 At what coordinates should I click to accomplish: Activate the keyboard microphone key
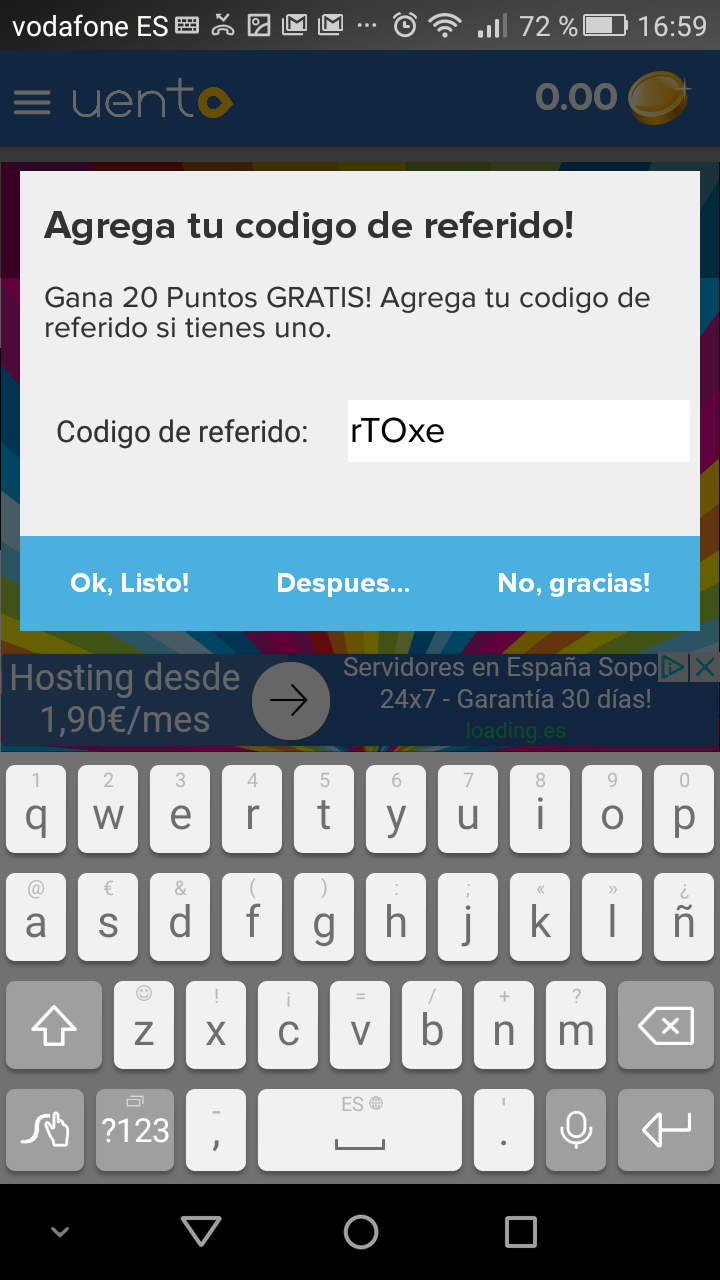[575, 1130]
